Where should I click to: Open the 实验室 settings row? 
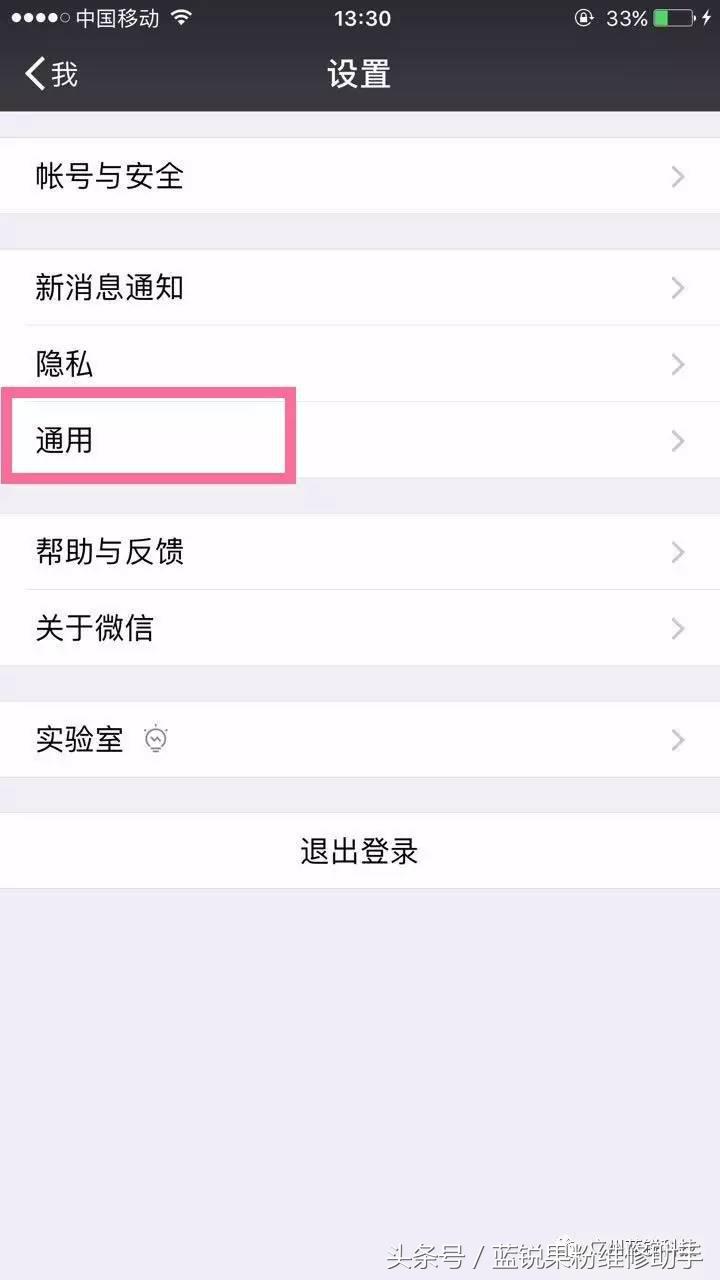tap(80, 739)
